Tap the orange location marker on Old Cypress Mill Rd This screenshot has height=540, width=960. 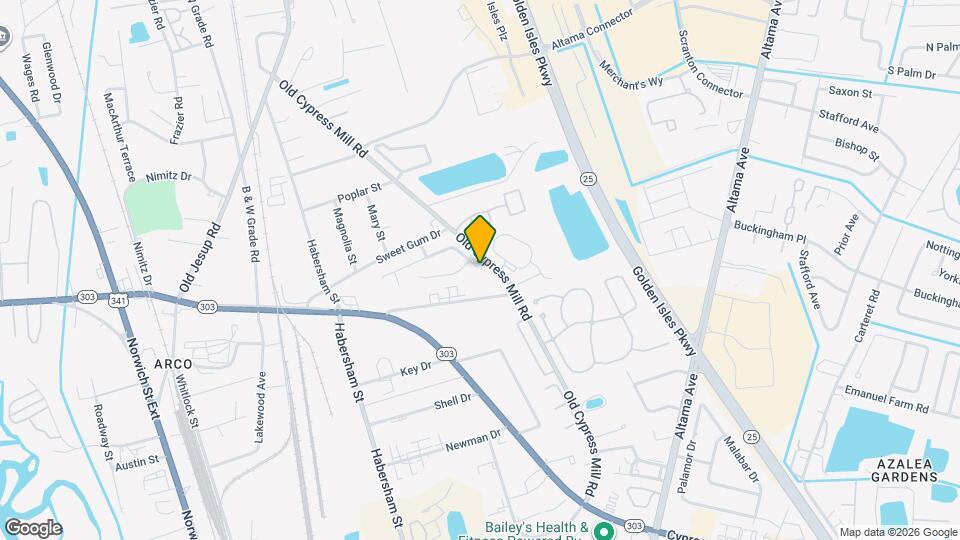coord(480,240)
